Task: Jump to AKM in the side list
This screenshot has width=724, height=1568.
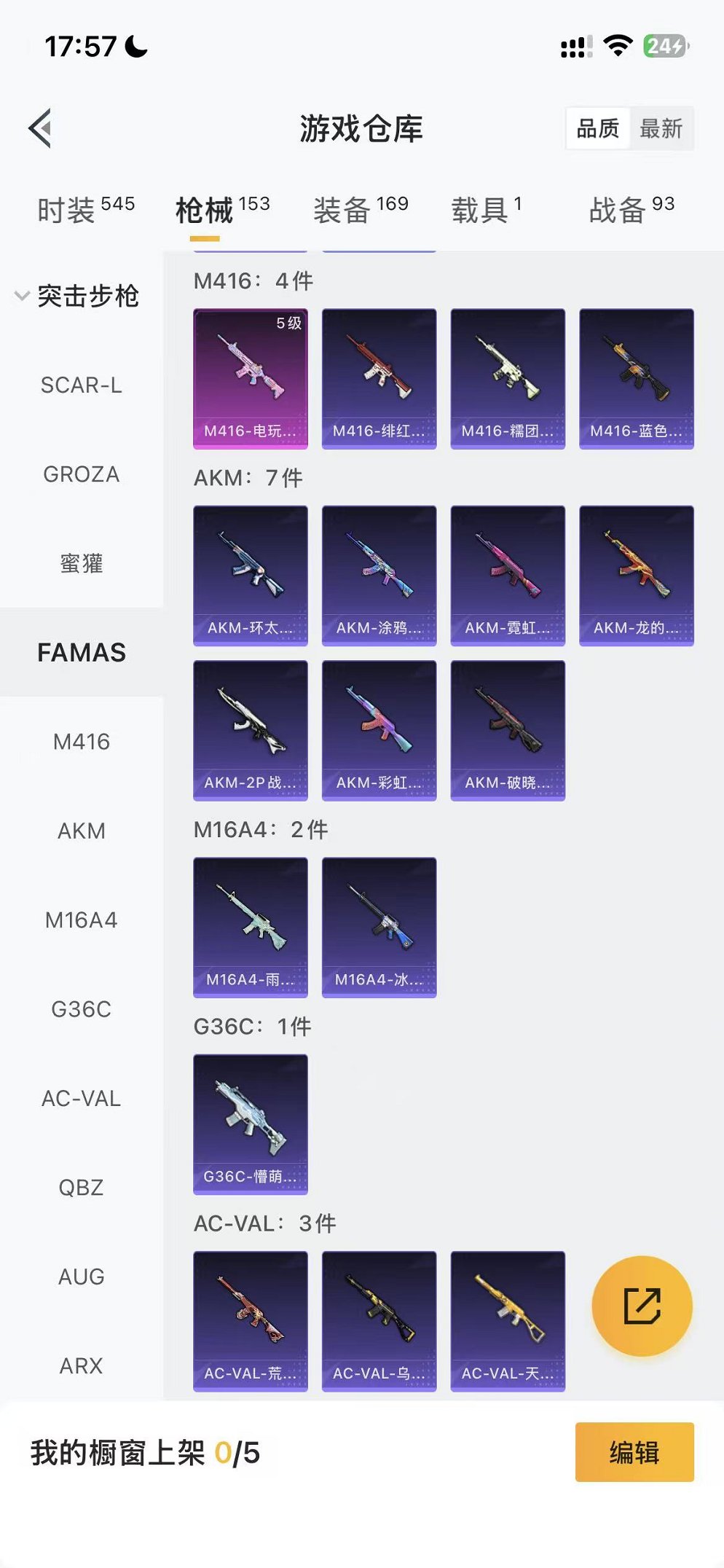Action: [x=81, y=831]
